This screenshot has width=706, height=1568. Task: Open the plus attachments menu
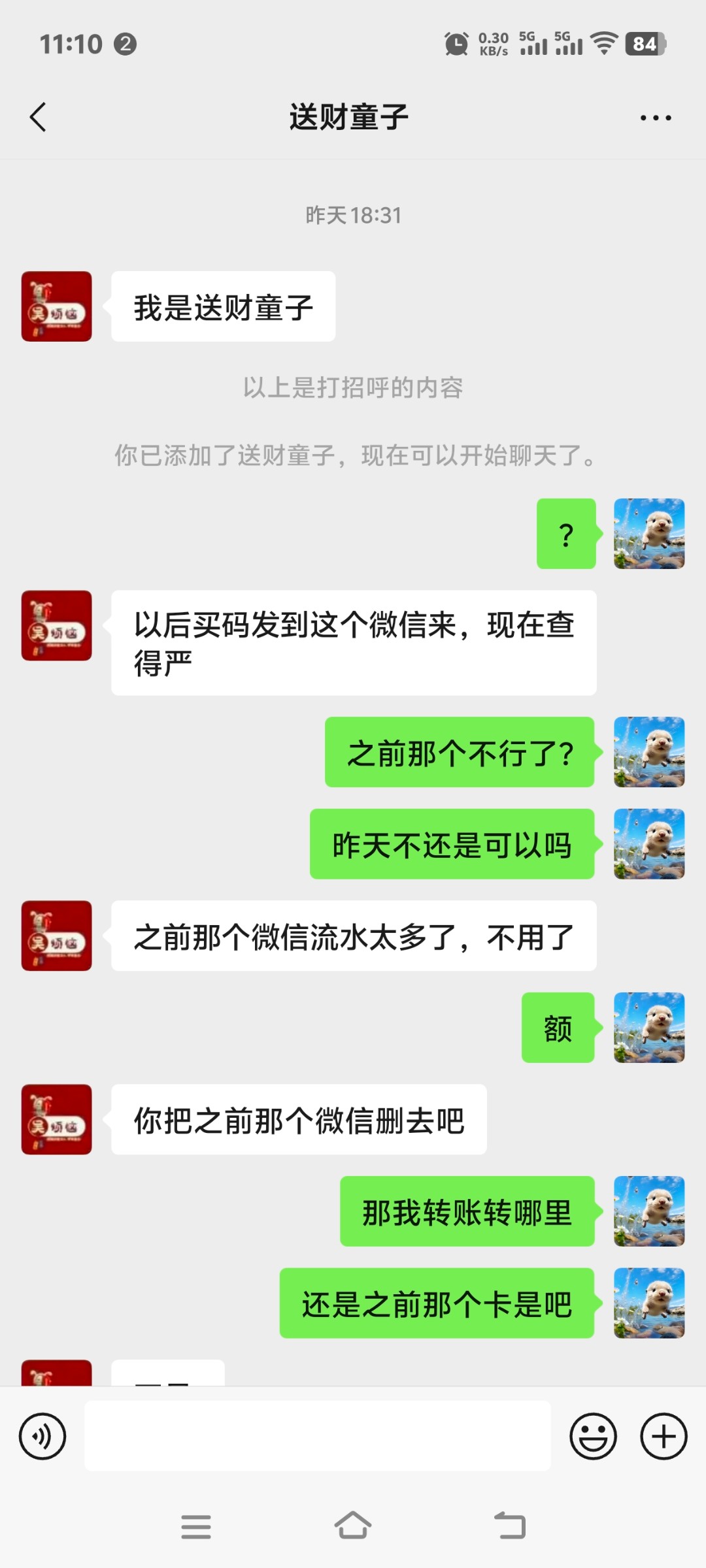click(664, 1436)
